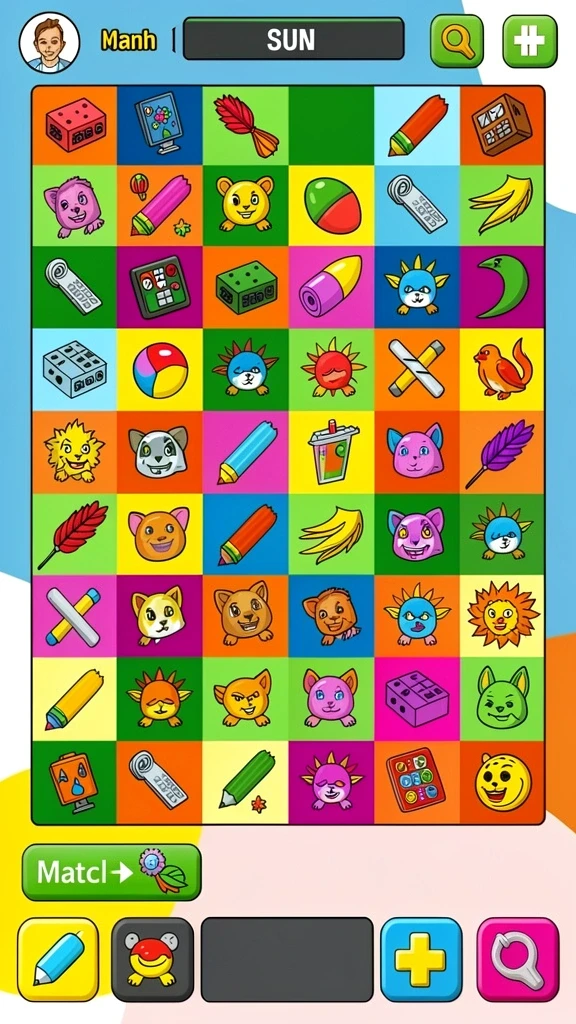Tap the blue pencil tool button
The image size is (576, 1024).
pos(58,959)
